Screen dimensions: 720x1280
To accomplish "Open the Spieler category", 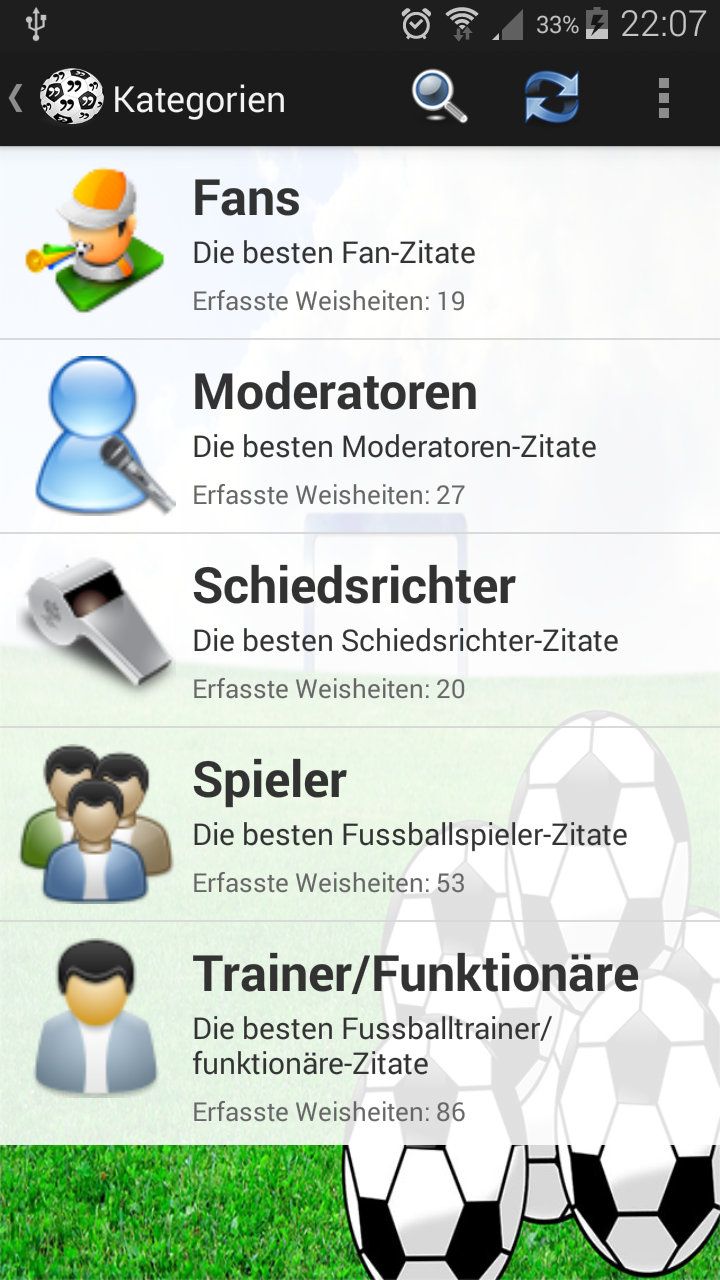I will [360, 825].
